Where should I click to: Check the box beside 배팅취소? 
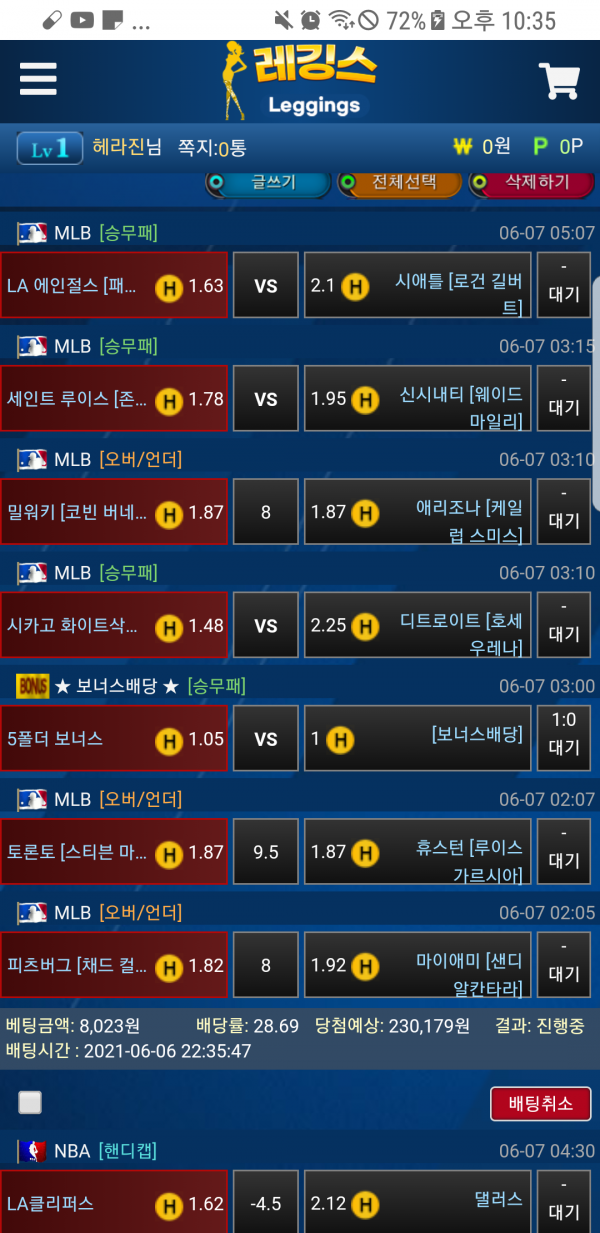30,1103
